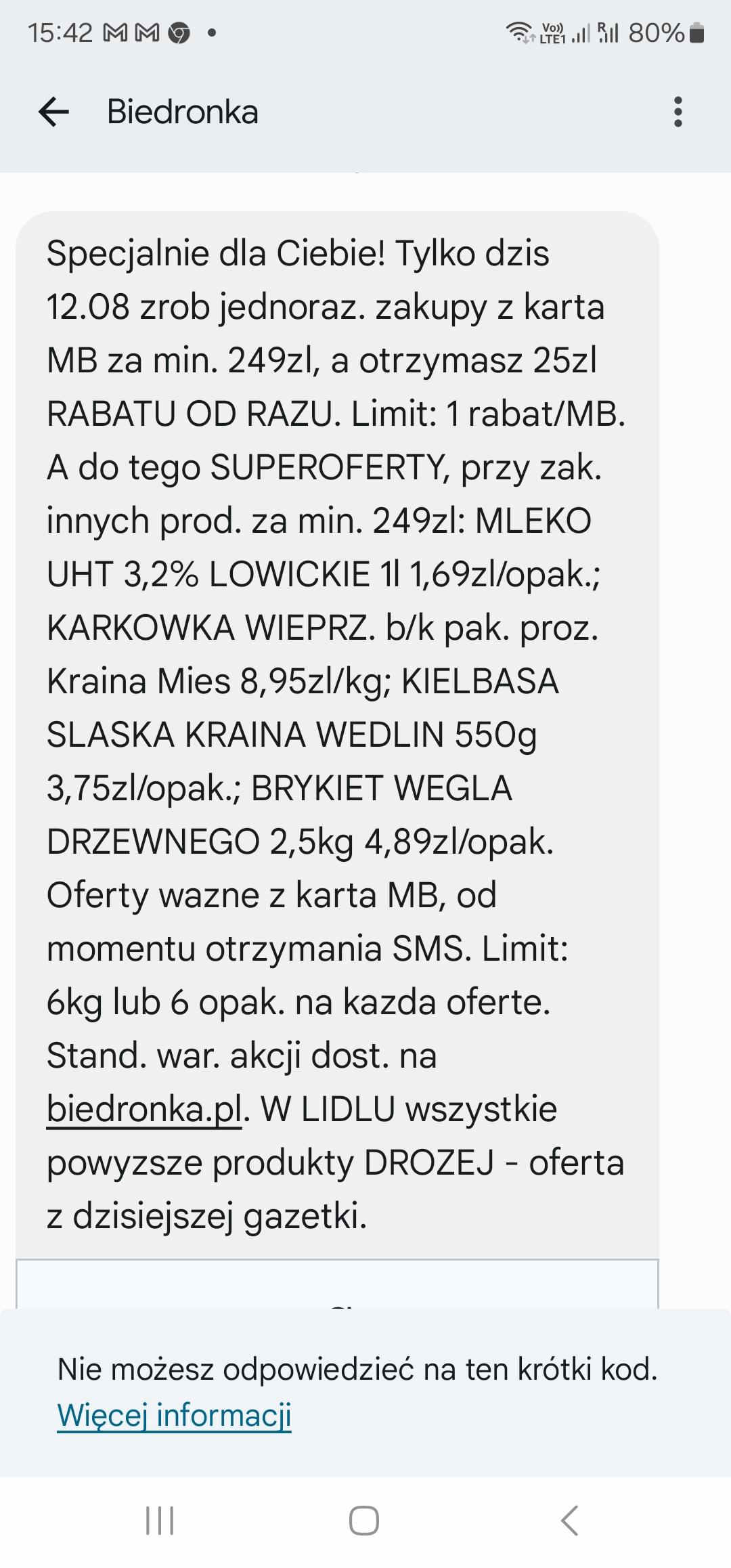The height and width of the screenshot is (1568, 731).
Task: Open the biedronka.pl link in the message
Action: 144,1109
